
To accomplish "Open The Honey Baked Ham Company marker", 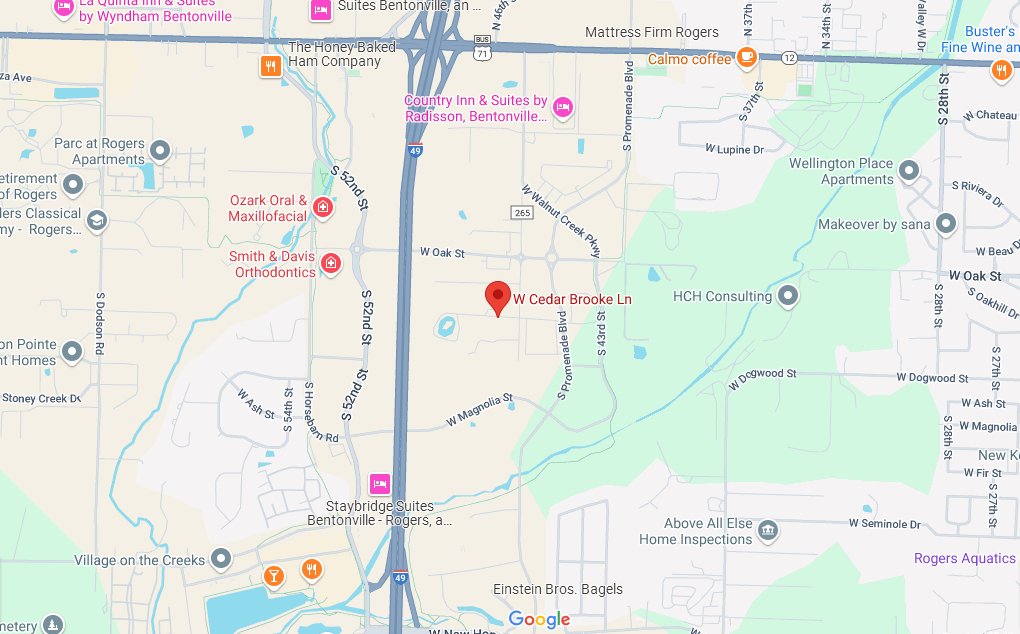I will coord(269,67).
